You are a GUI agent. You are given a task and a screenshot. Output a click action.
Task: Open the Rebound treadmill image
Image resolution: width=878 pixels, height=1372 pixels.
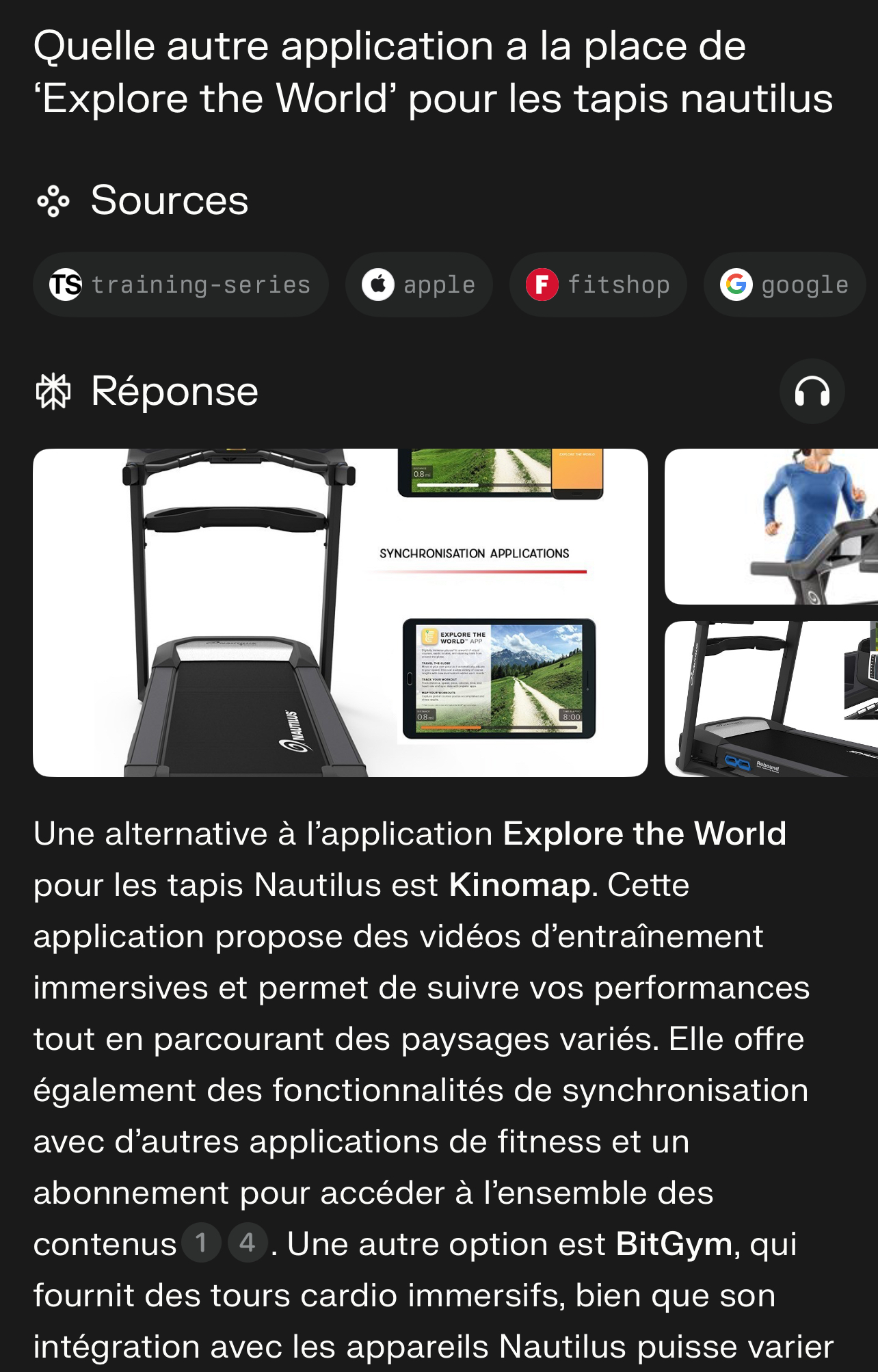pos(771,698)
